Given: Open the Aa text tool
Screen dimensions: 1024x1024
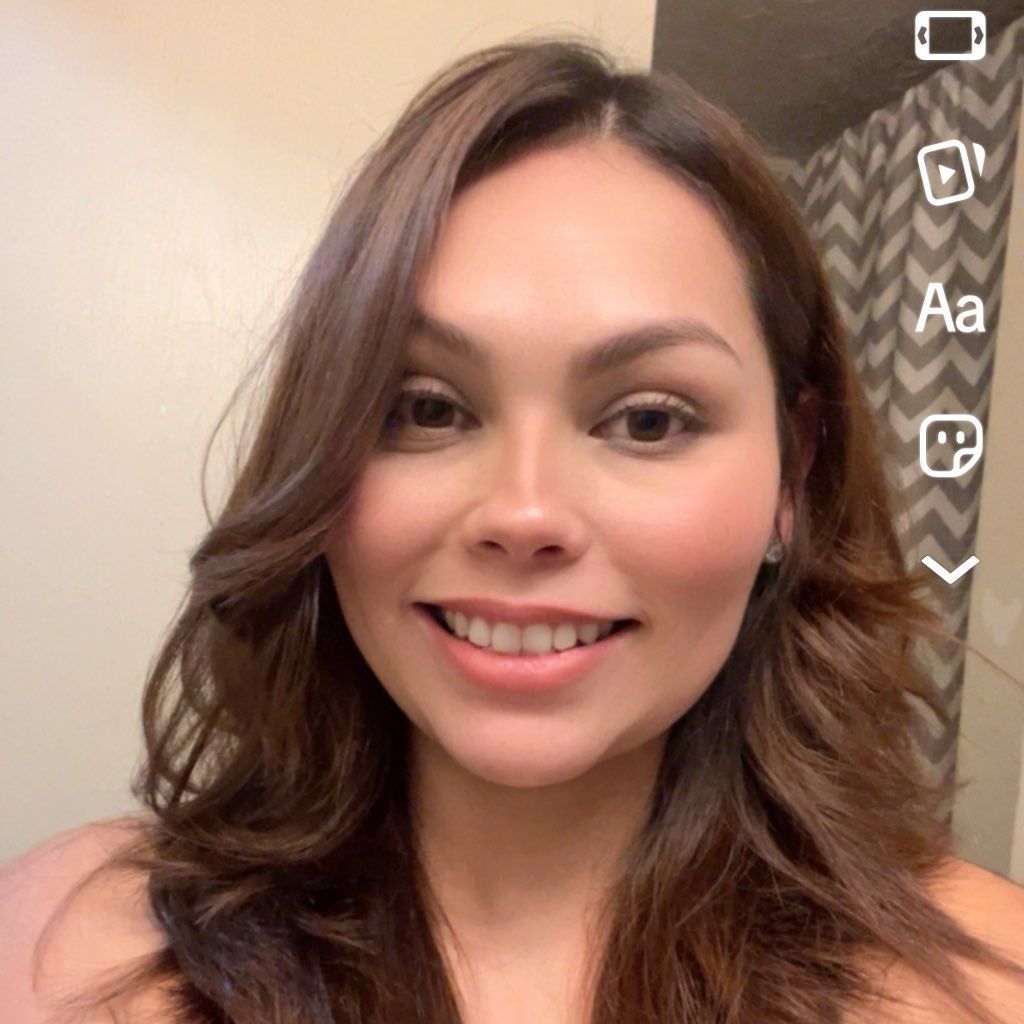Looking at the screenshot, I should (950, 308).
